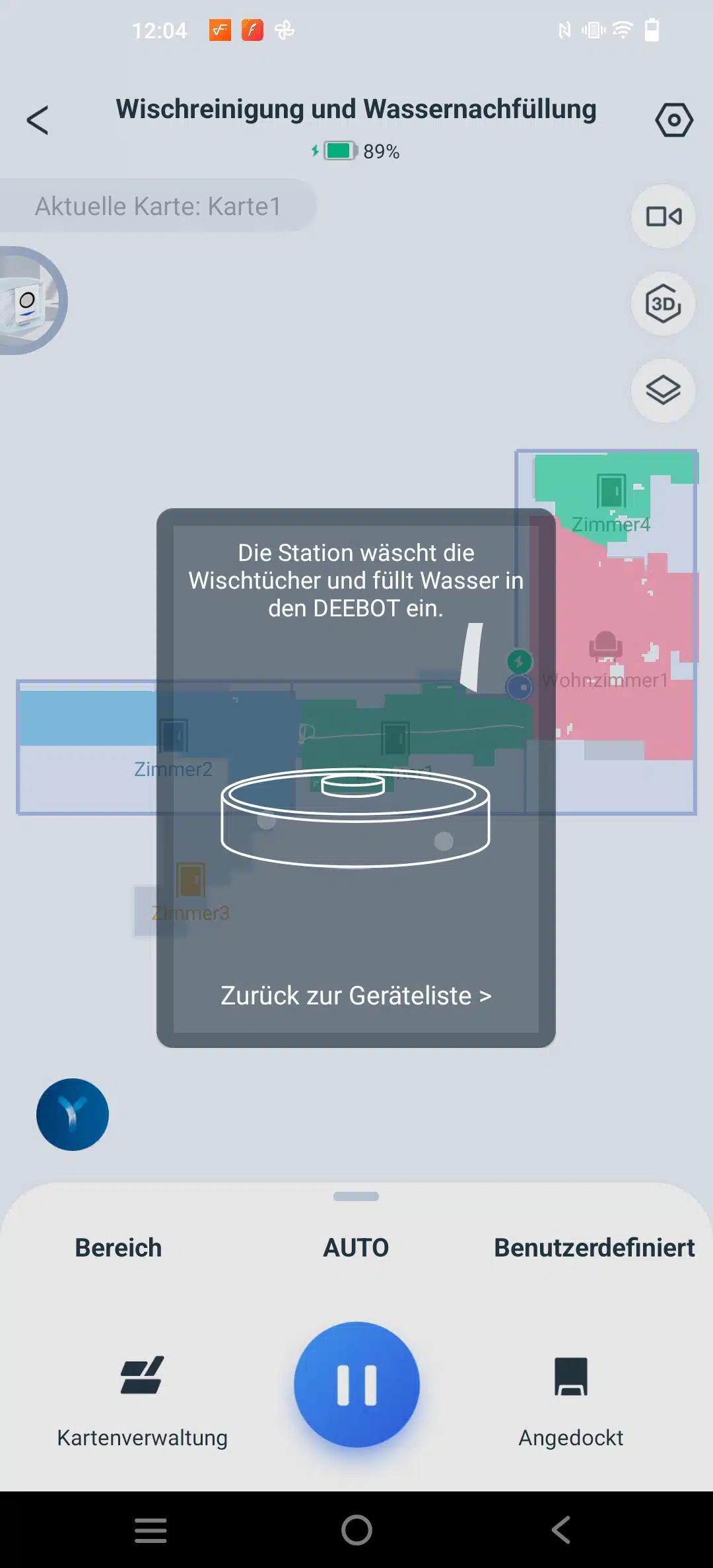The image size is (713, 1568).
Task: Open recent apps from the navigation bar
Action: pos(151,1530)
